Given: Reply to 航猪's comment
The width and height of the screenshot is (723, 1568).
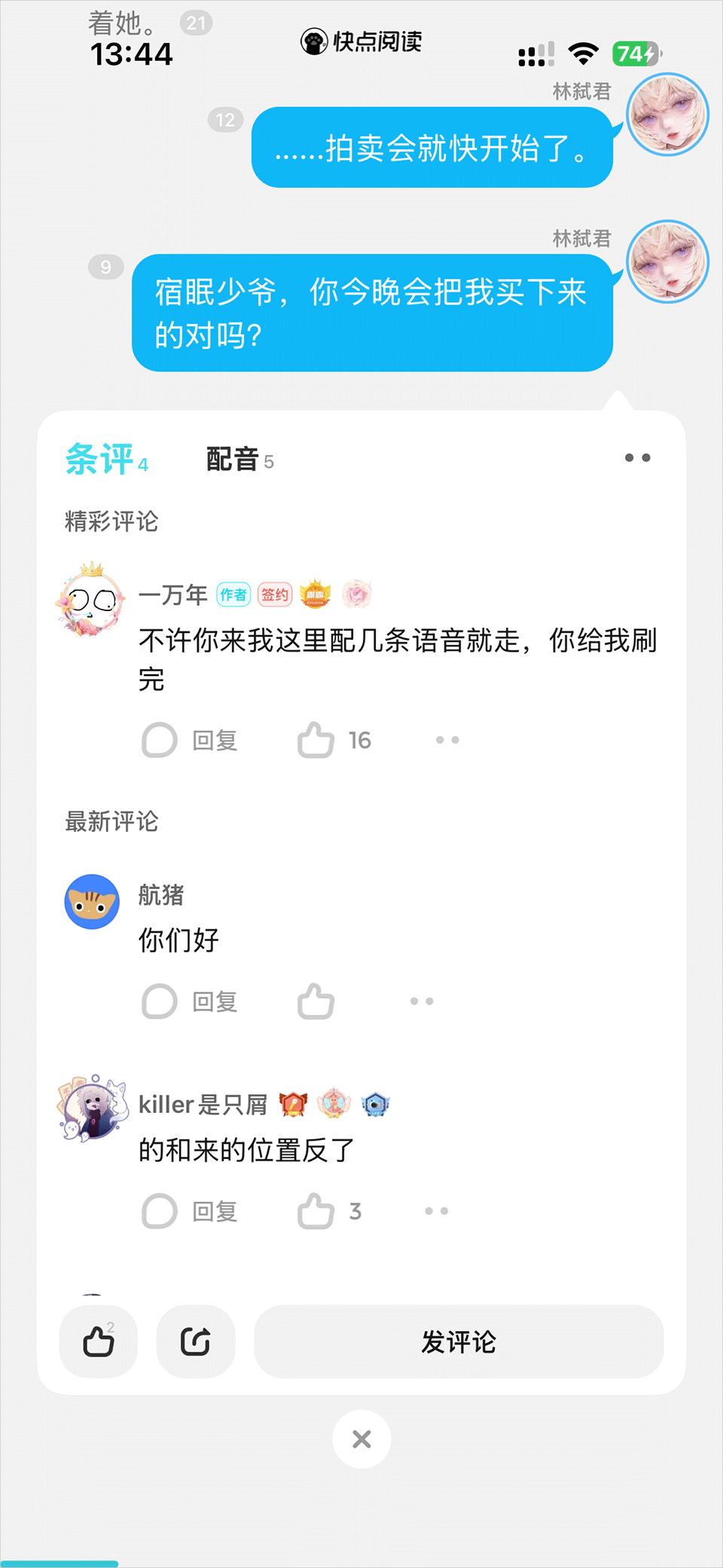Looking at the screenshot, I should click(x=191, y=1001).
